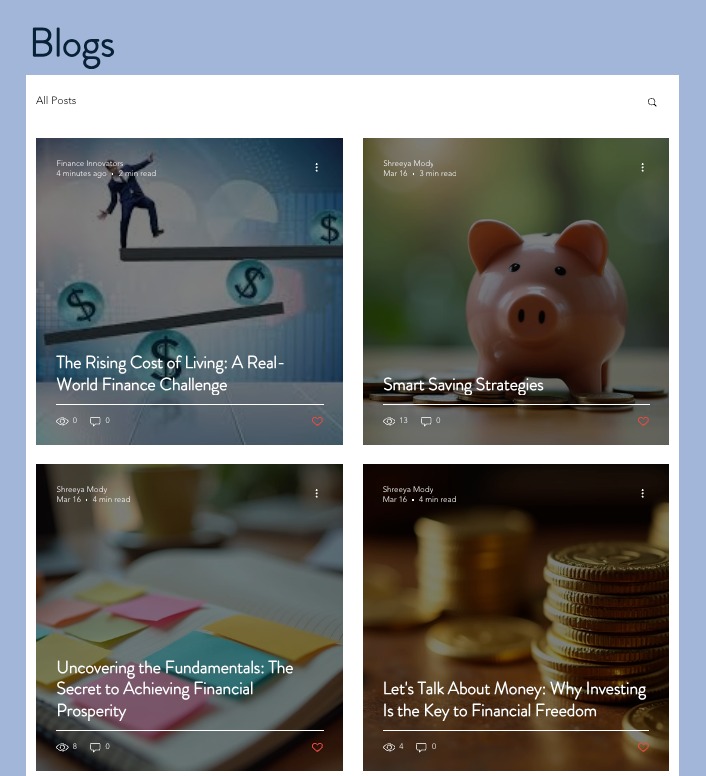706x776 pixels.
Task: Open the Let's Talk About Money post
Action: [x=514, y=700]
